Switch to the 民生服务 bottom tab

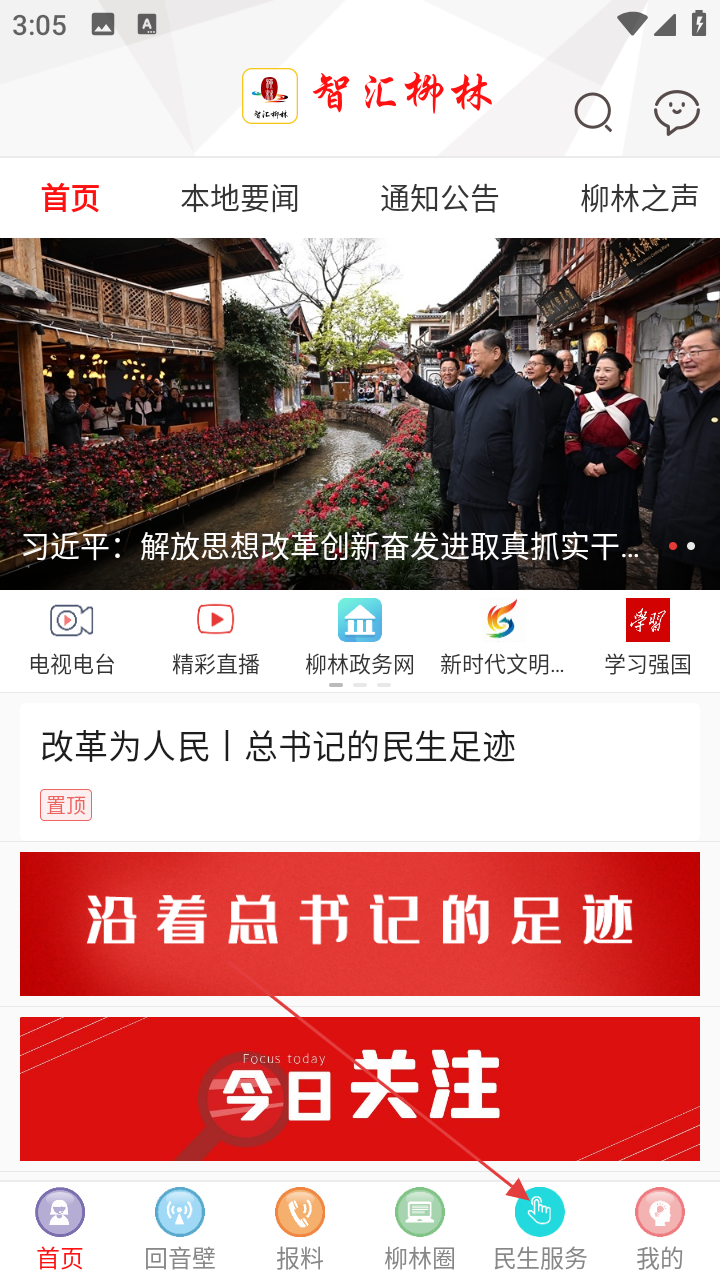[x=540, y=1230]
